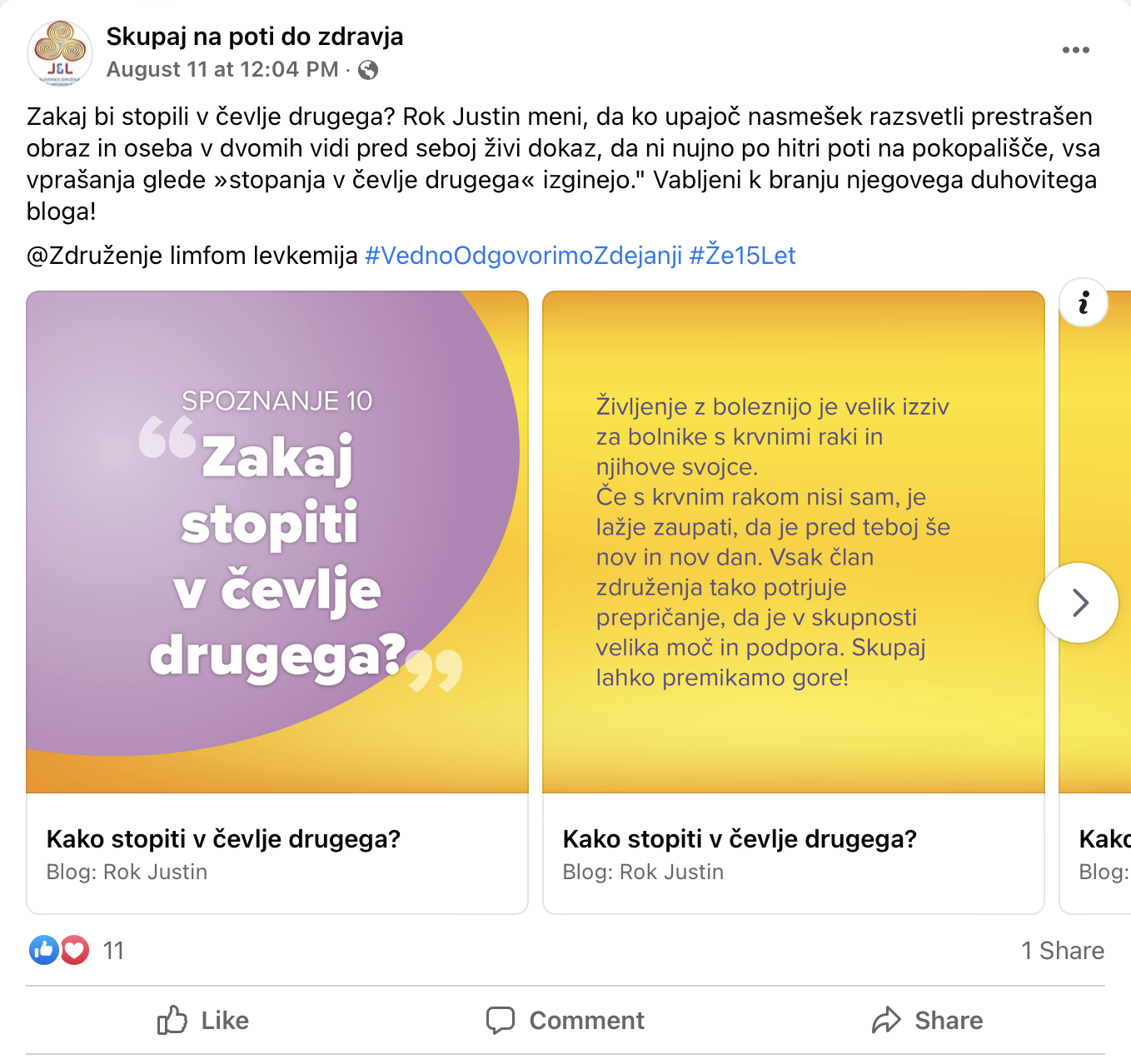Open Skupaj na poti do zdravja page

point(254,37)
